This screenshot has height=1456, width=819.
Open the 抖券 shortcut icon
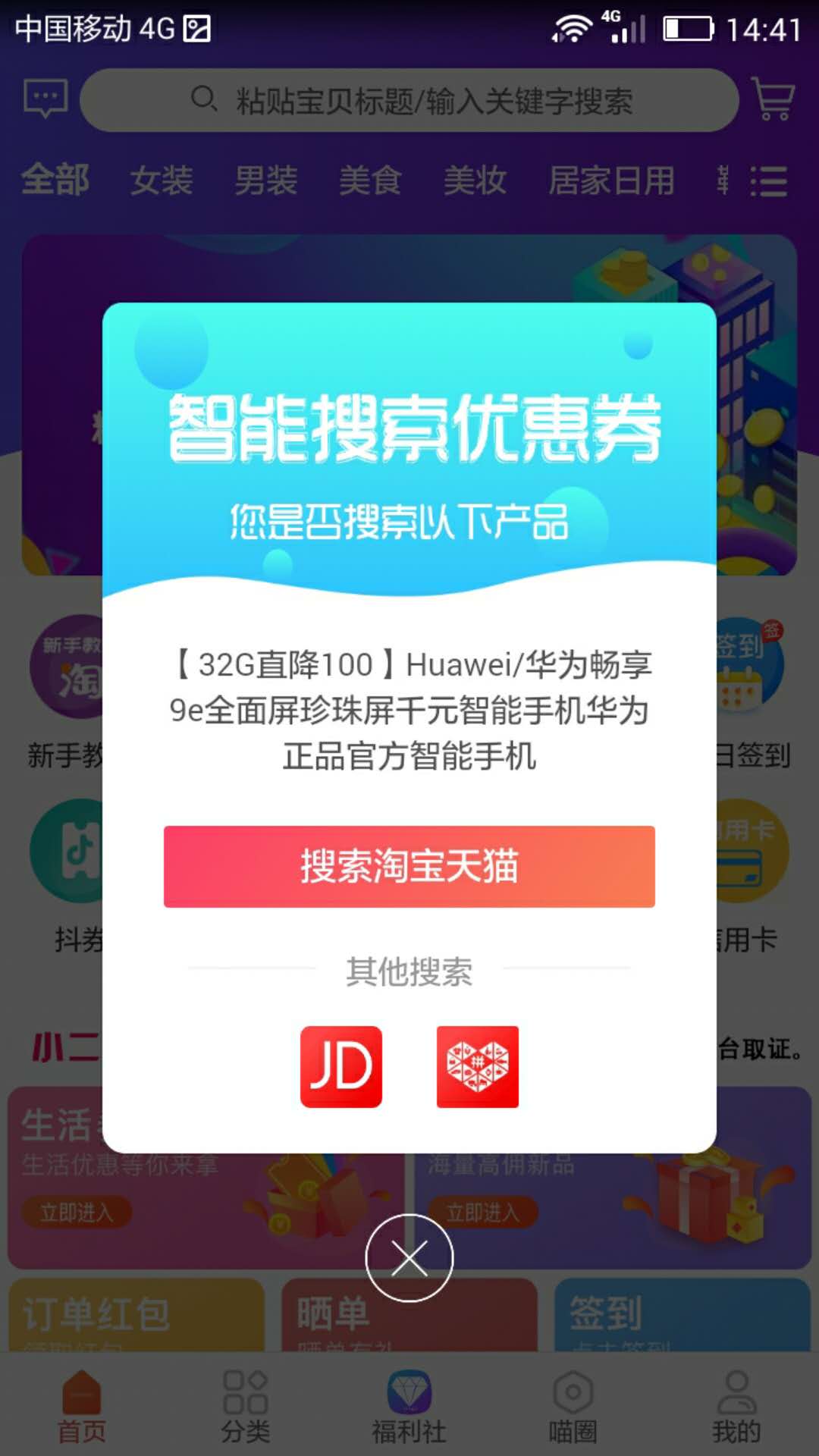(x=72, y=852)
